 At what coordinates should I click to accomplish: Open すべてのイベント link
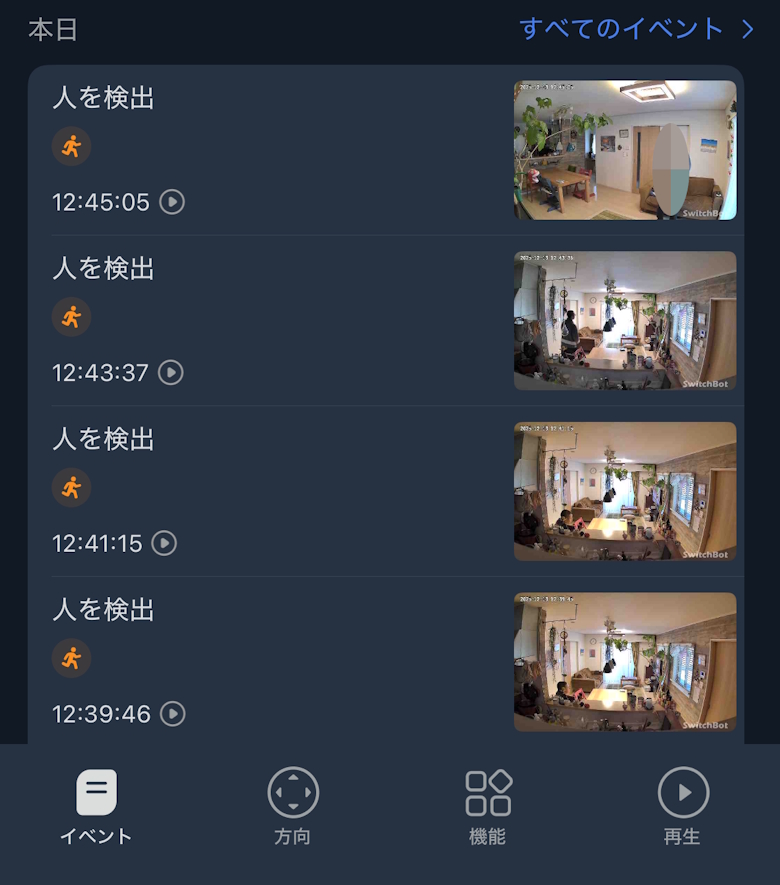(636, 29)
